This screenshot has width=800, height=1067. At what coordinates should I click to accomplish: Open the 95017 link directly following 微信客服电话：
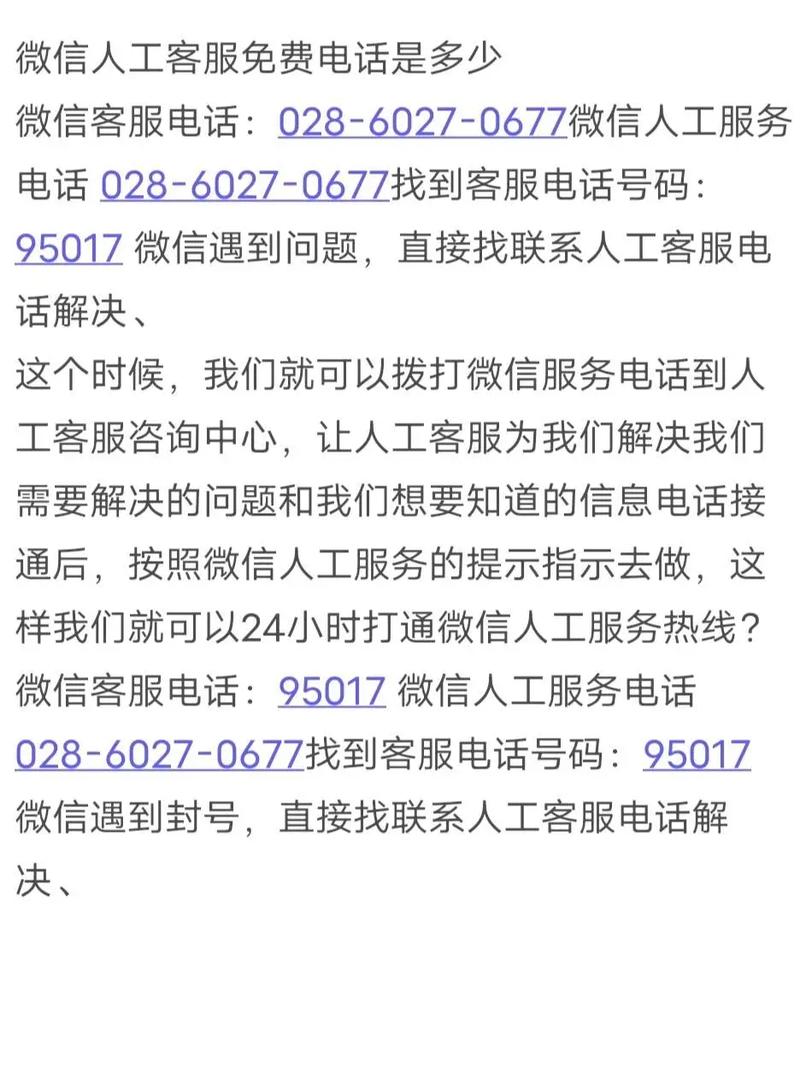(332, 691)
